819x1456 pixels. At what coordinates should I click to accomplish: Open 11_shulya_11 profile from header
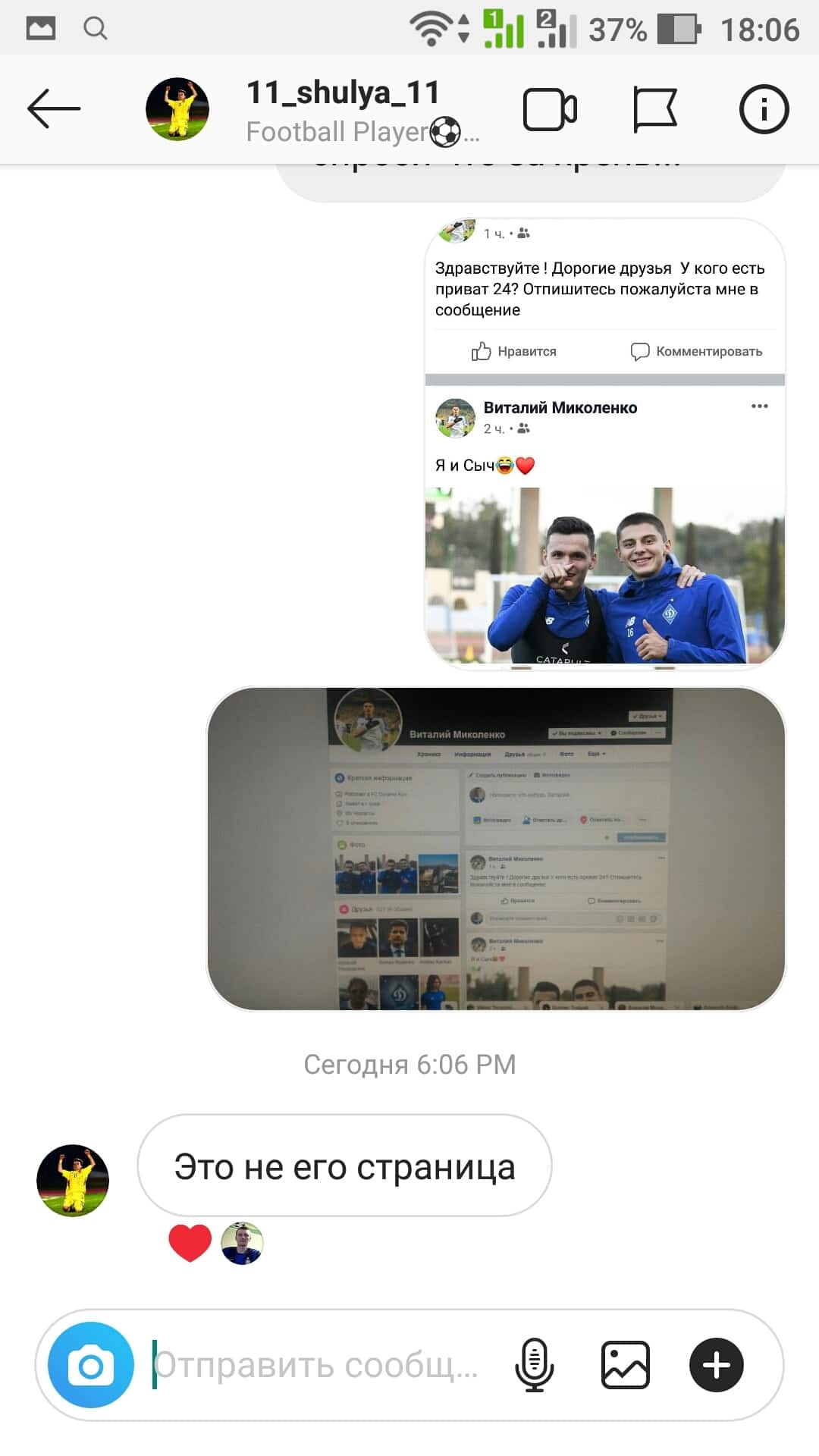pyautogui.click(x=343, y=110)
